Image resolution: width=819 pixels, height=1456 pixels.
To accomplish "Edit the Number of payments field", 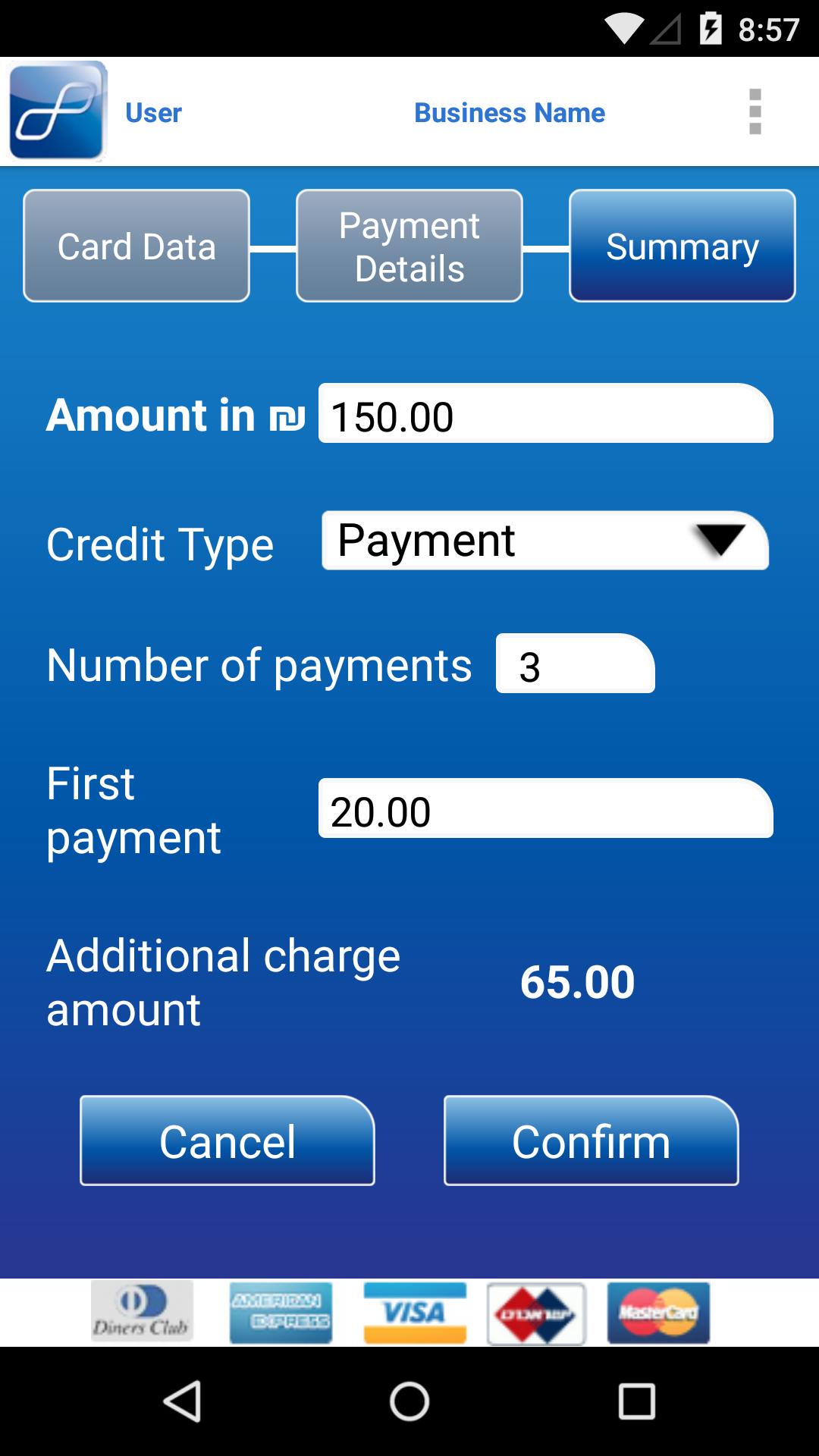I will click(x=575, y=664).
